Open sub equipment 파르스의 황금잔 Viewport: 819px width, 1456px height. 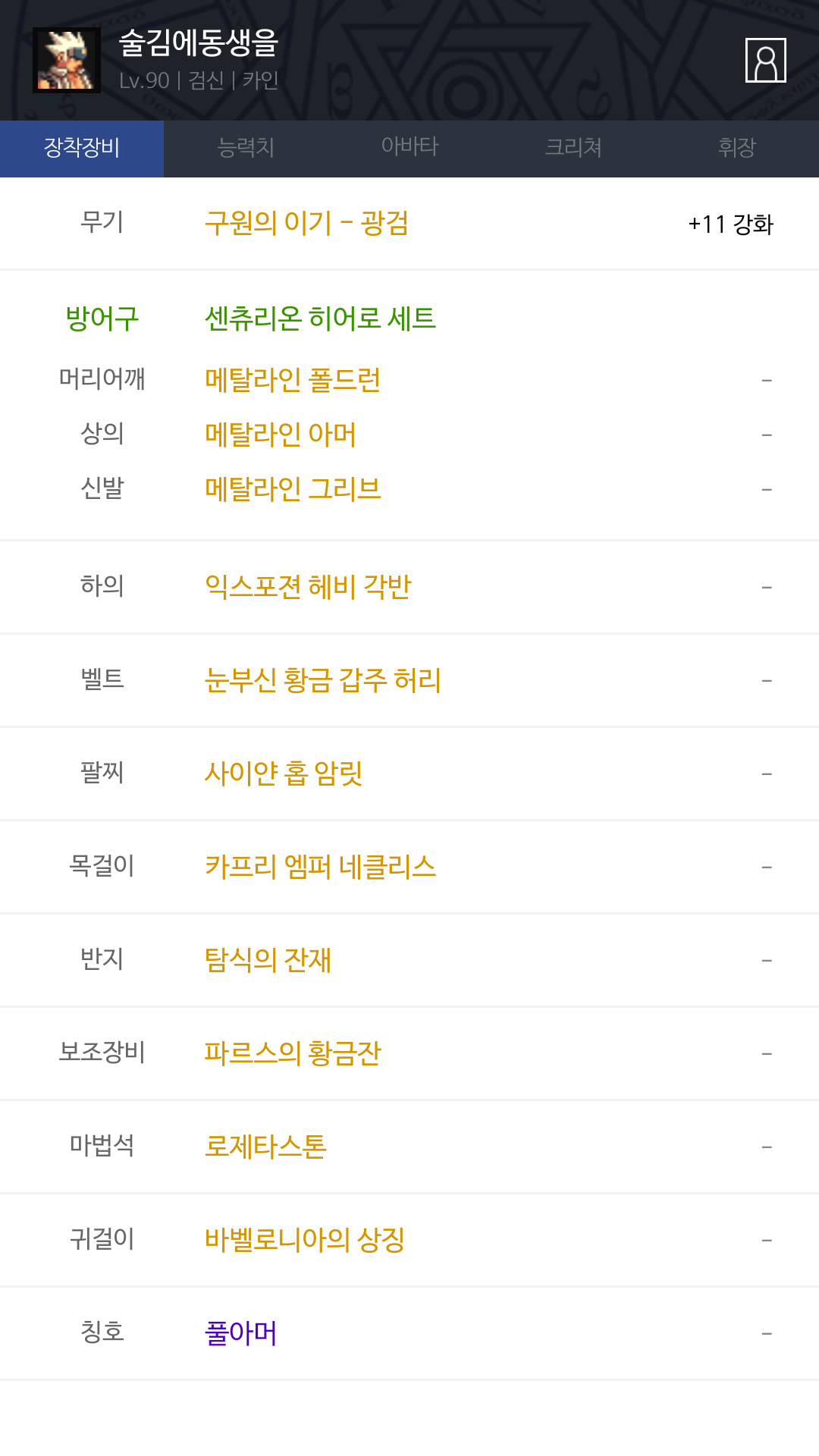[293, 1053]
